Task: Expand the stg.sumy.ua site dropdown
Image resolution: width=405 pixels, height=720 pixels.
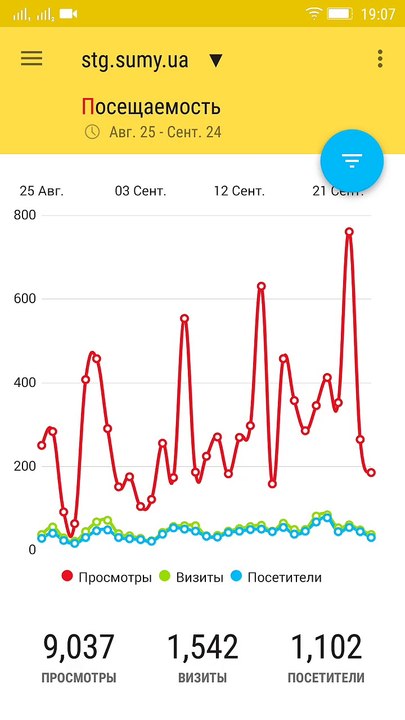Action: pos(152,60)
